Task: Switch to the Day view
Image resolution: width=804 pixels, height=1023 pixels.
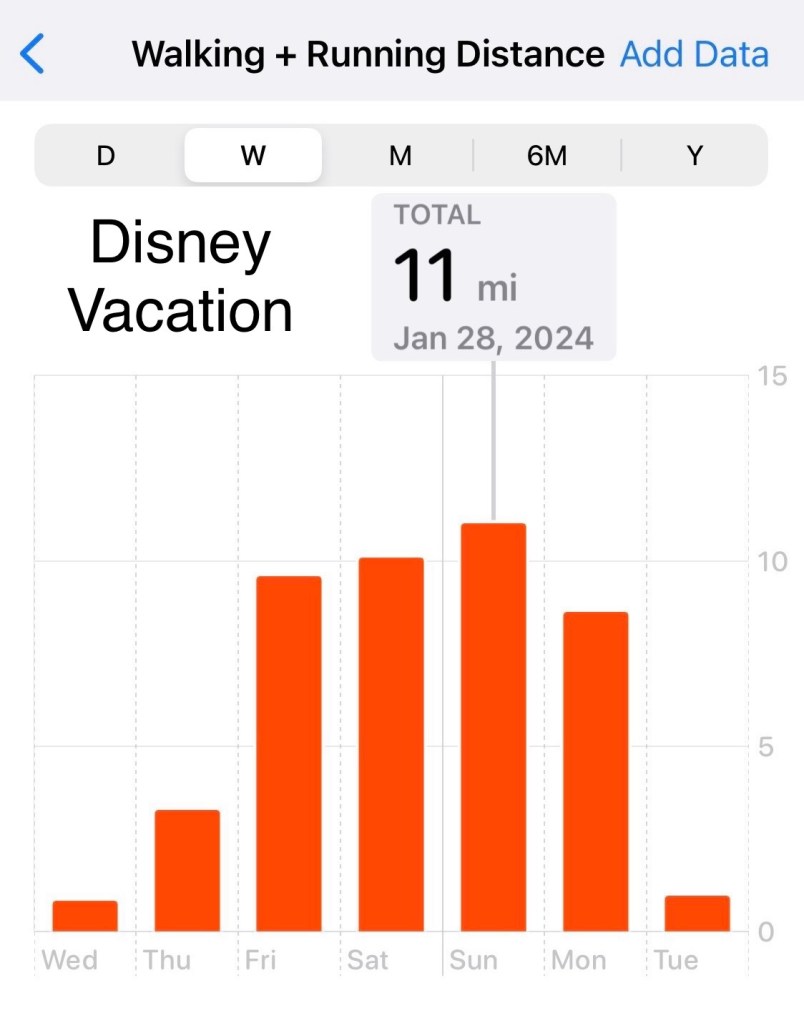Action: 104,155
